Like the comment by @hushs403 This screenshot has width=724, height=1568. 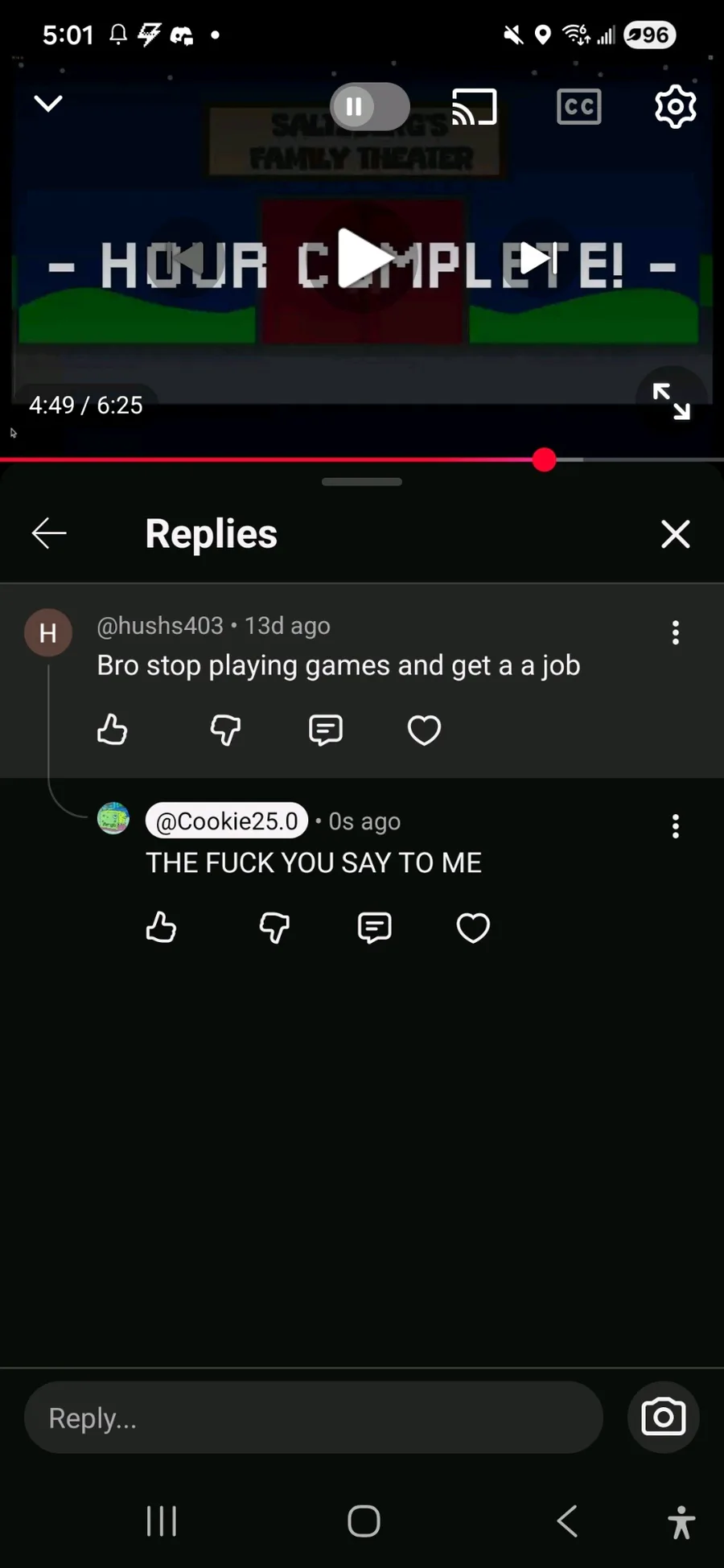click(x=113, y=730)
